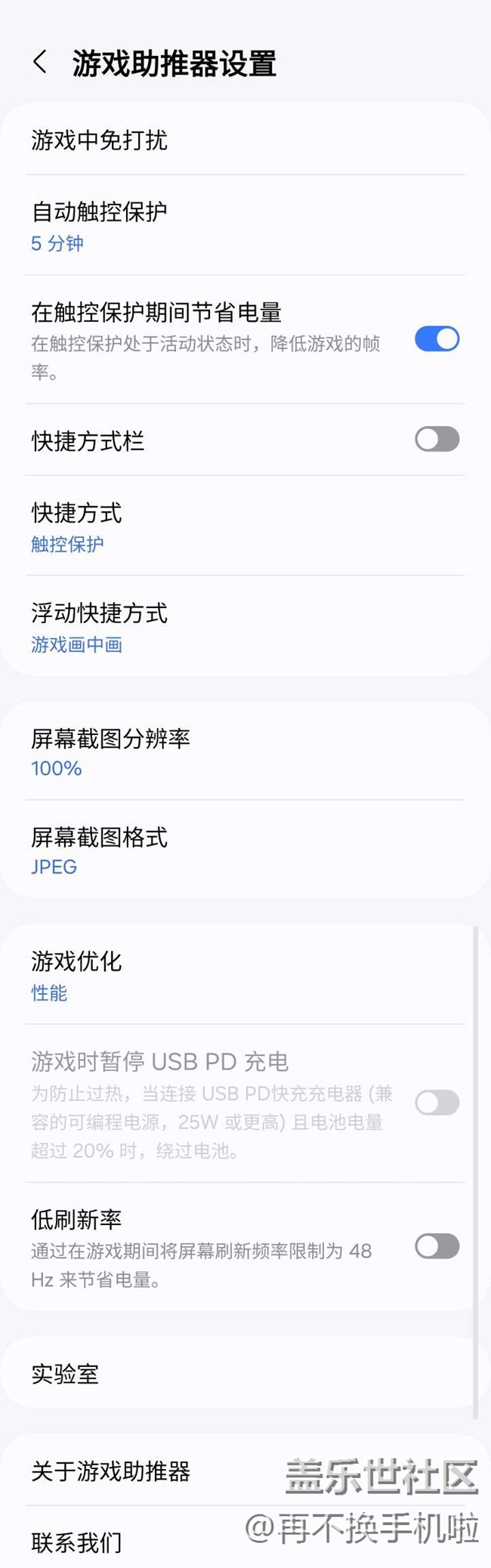Enable 低刷新率 switch
The image size is (491, 1568).
(x=437, y=1246)
